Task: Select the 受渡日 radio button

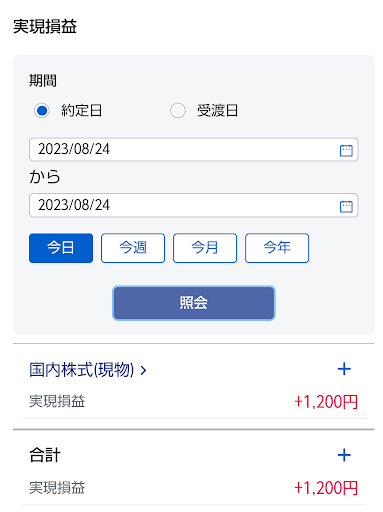Action: click(178, 111)
